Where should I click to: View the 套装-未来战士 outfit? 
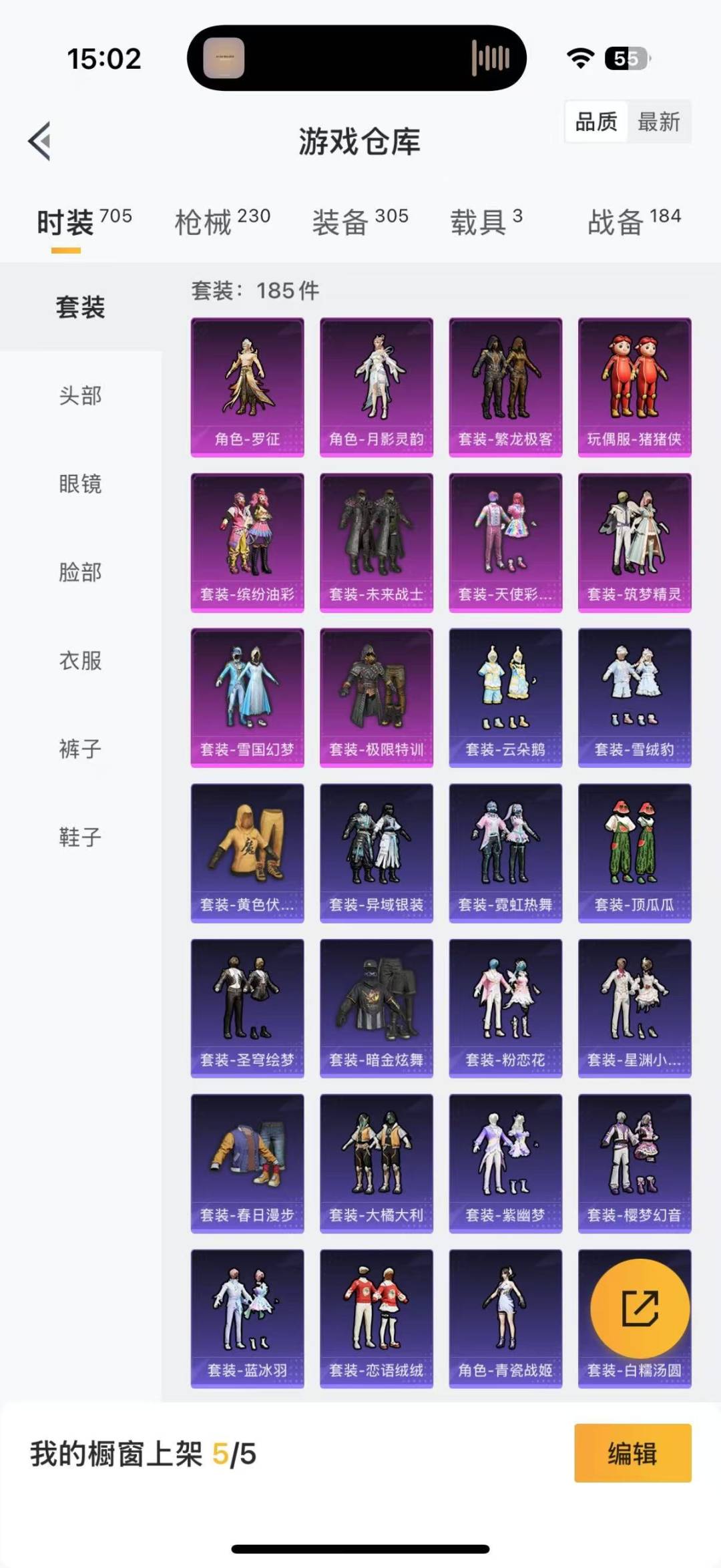pos(377,543)
